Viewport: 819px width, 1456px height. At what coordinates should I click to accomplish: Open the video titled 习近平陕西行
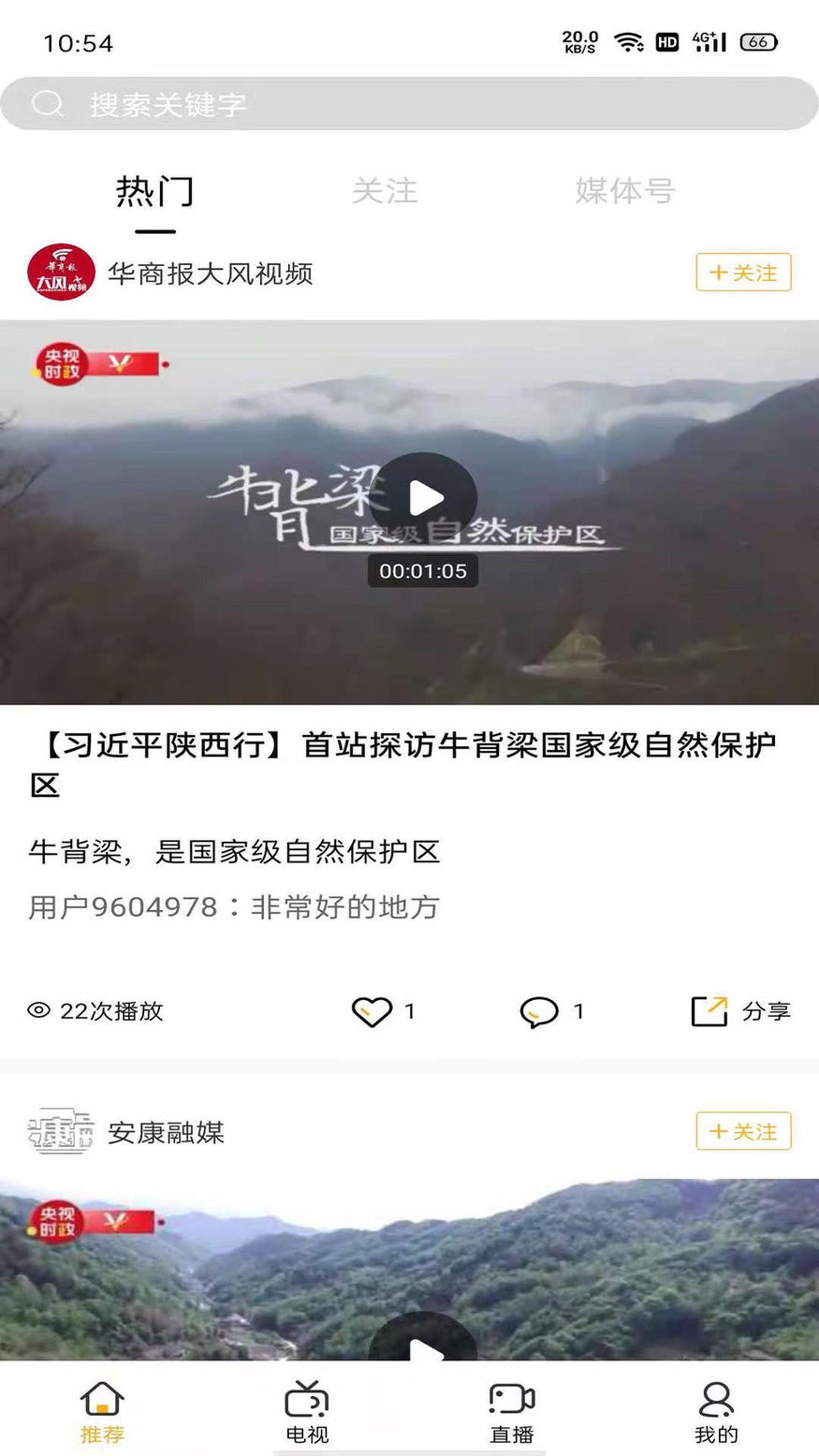coord(408,763)
